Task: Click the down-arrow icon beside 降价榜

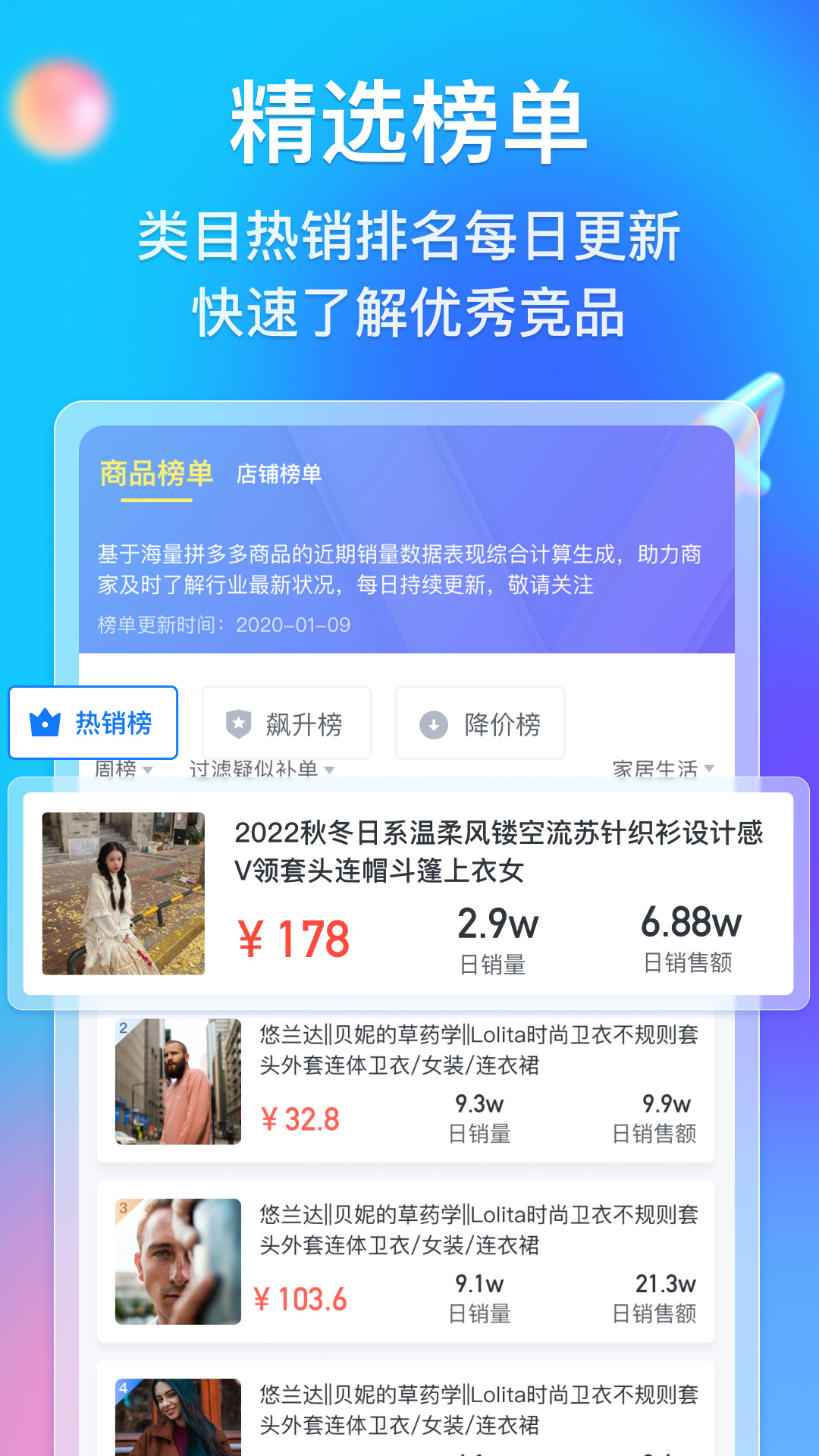Action: pyautogui.click(x=432, y=724)
